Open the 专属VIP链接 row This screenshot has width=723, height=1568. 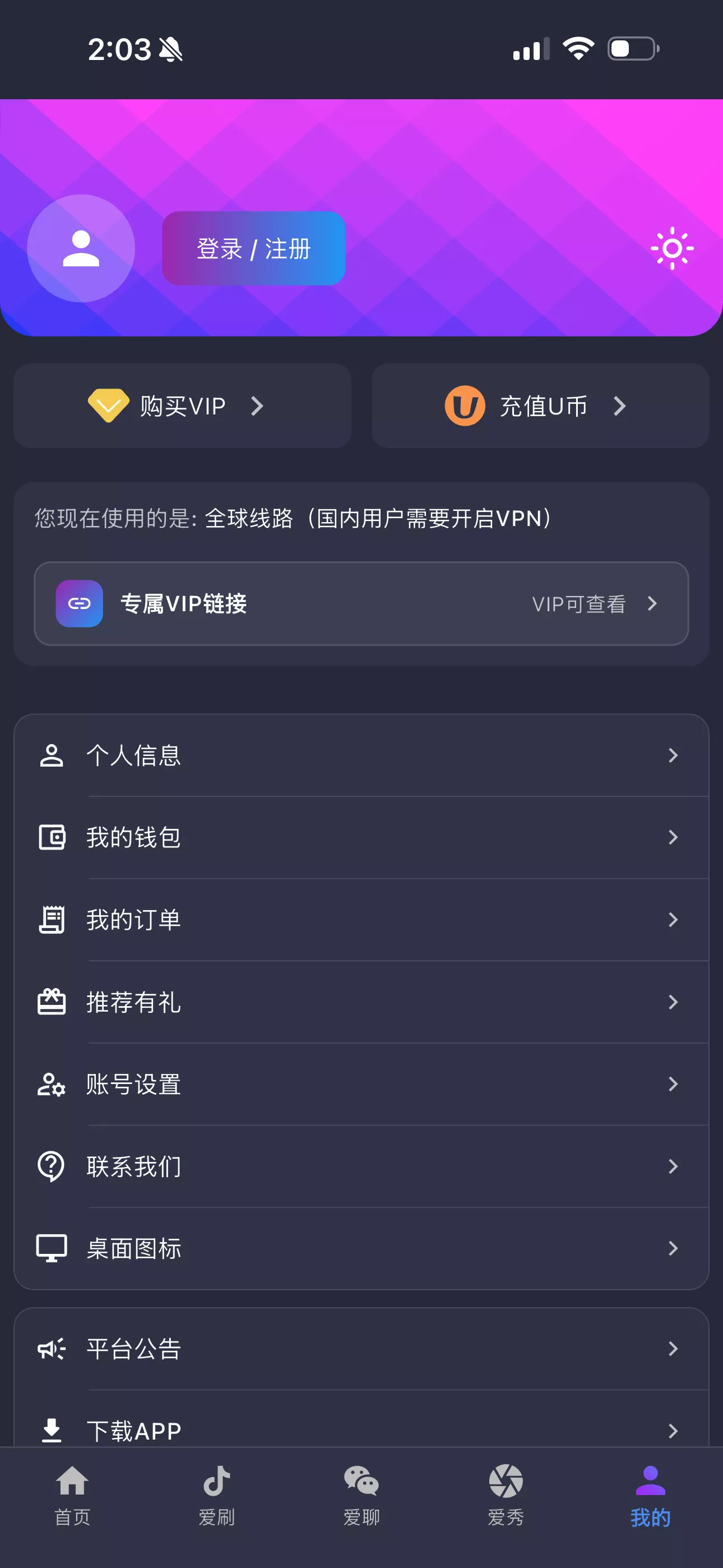click(x=361, y=604)
